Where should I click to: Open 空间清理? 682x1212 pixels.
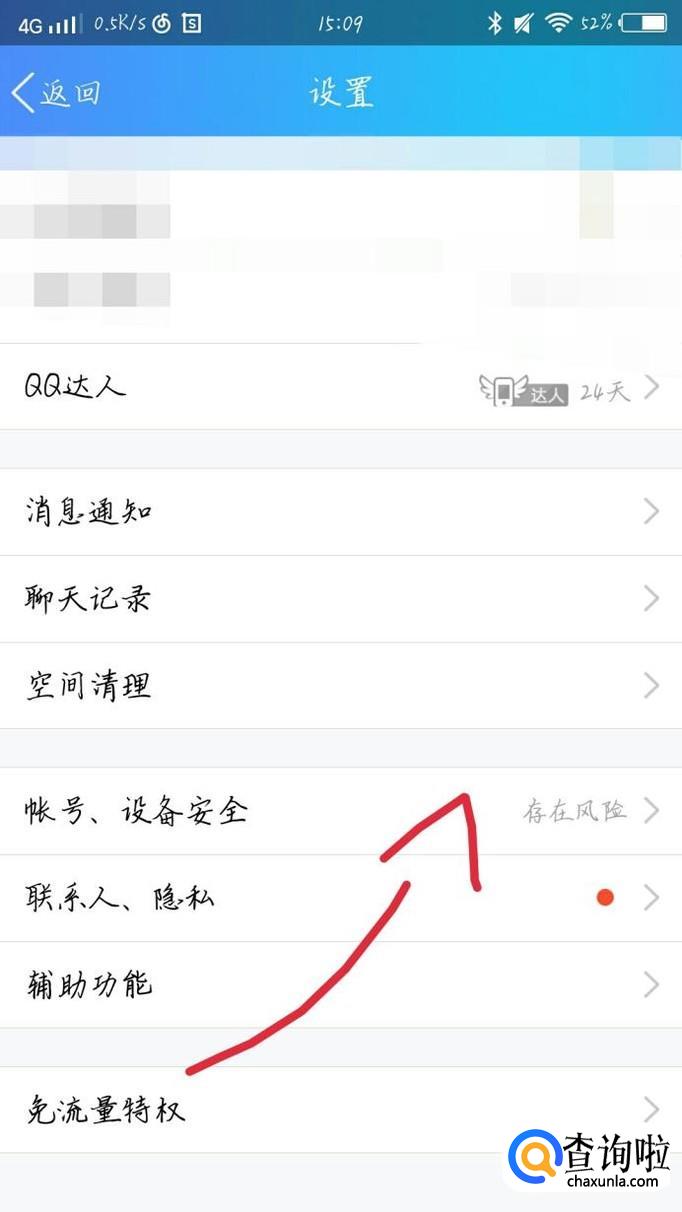point(341,686)
